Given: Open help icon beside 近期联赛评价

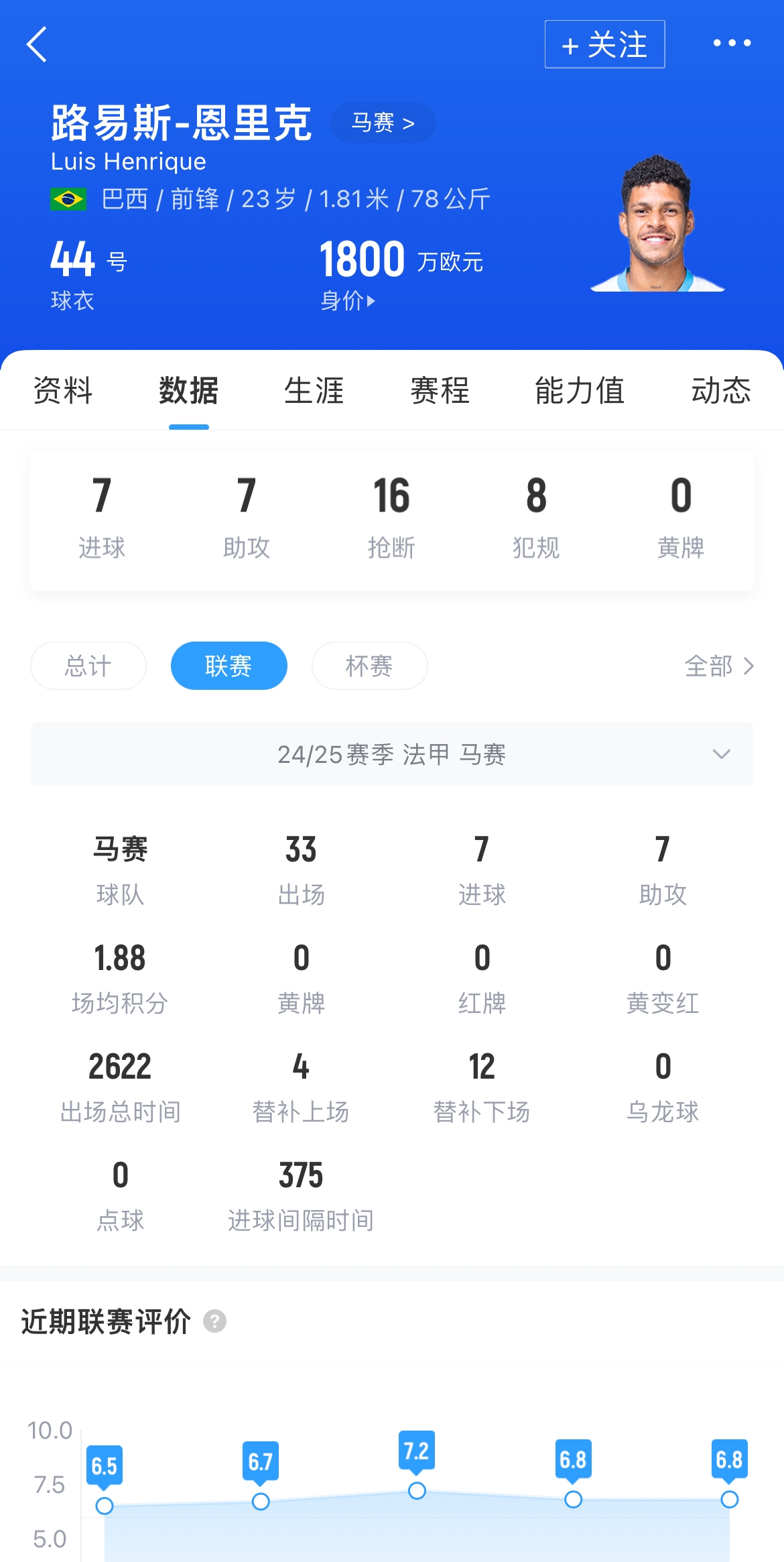Looking at the screenshot, I should [214, 1321].
